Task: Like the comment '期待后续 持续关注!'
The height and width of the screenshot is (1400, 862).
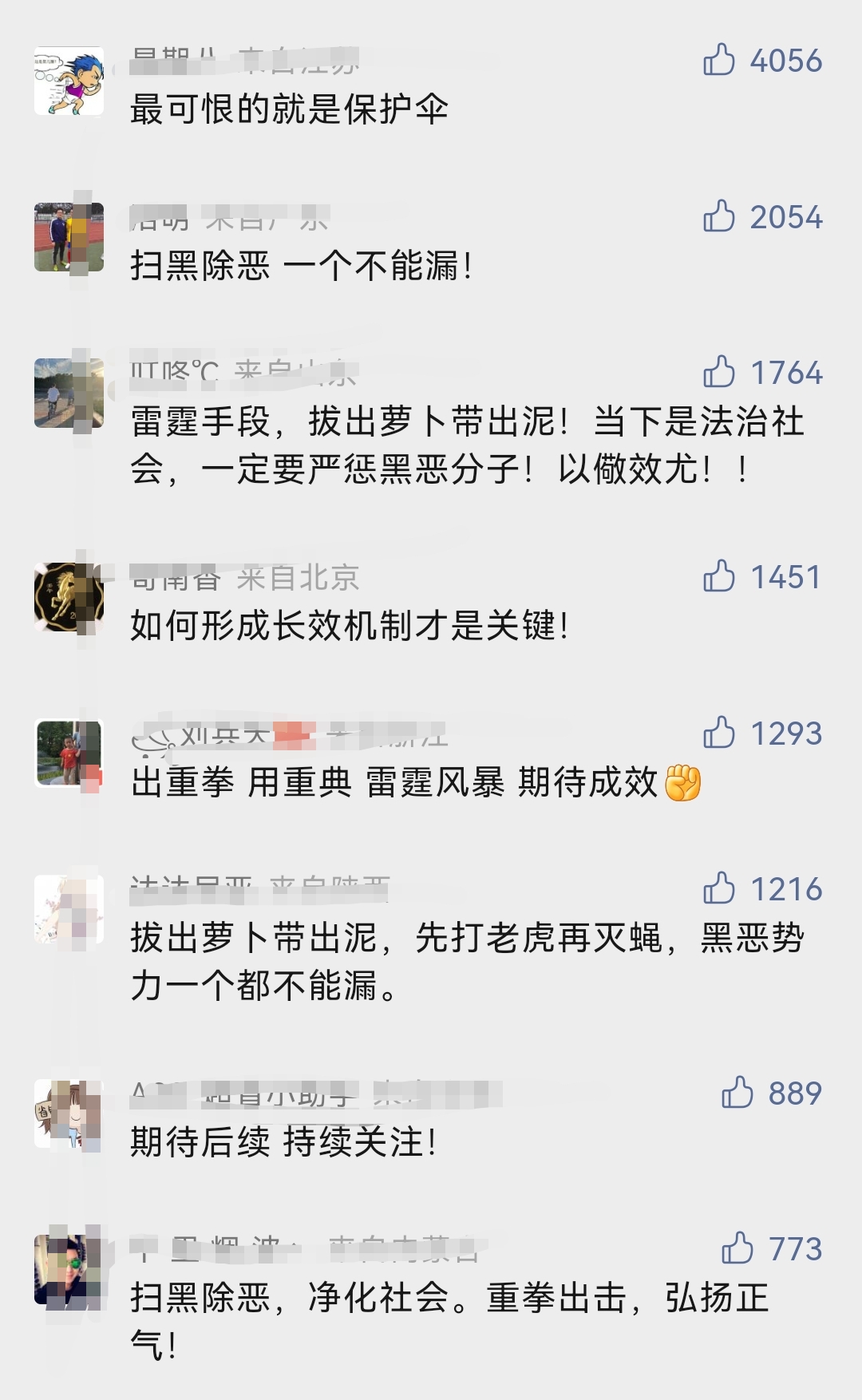Action: pos(737,1093)
